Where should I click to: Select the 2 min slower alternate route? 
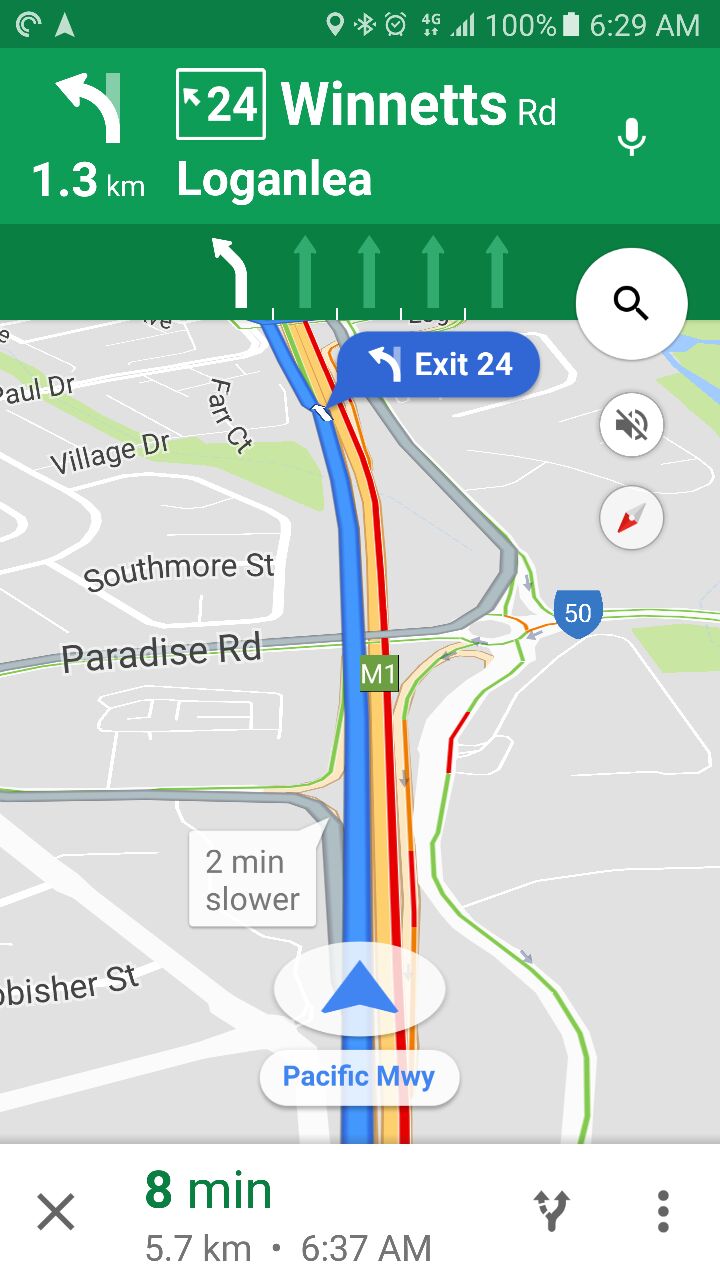[254, 879]
